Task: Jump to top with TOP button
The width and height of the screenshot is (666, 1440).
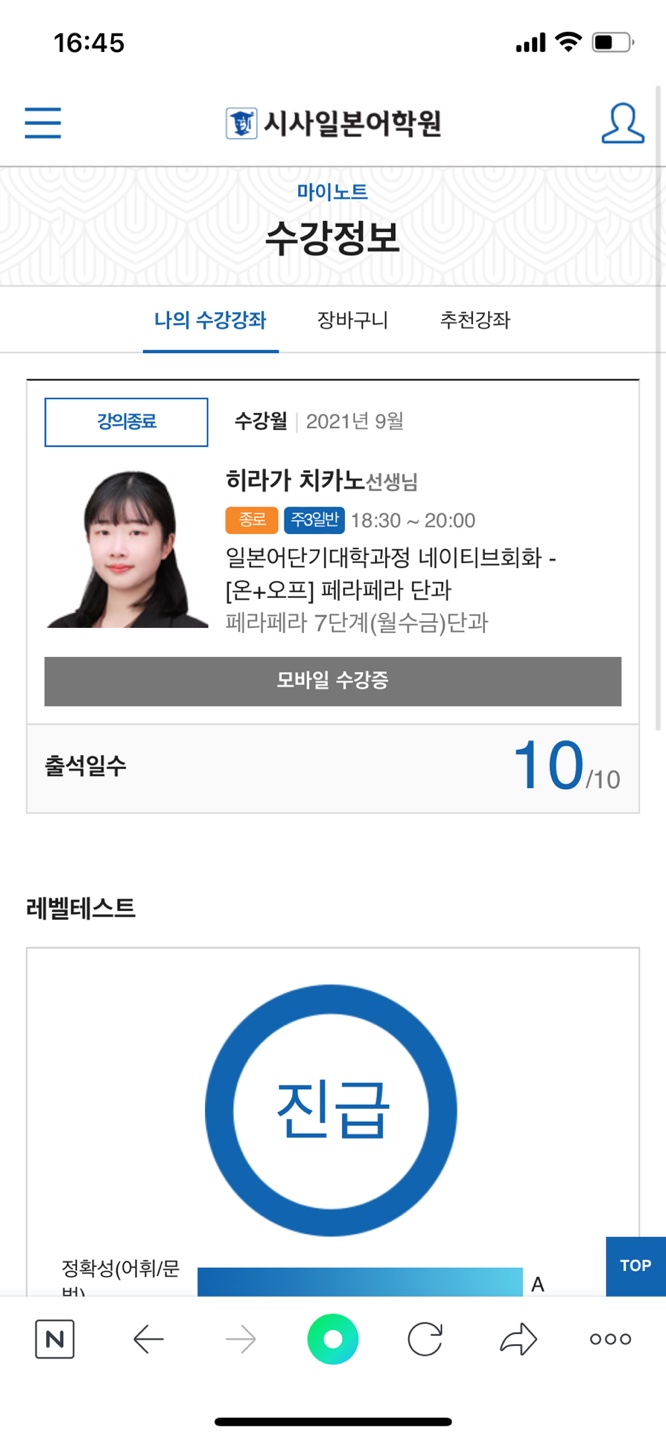Action: [x=635, y=1265]
